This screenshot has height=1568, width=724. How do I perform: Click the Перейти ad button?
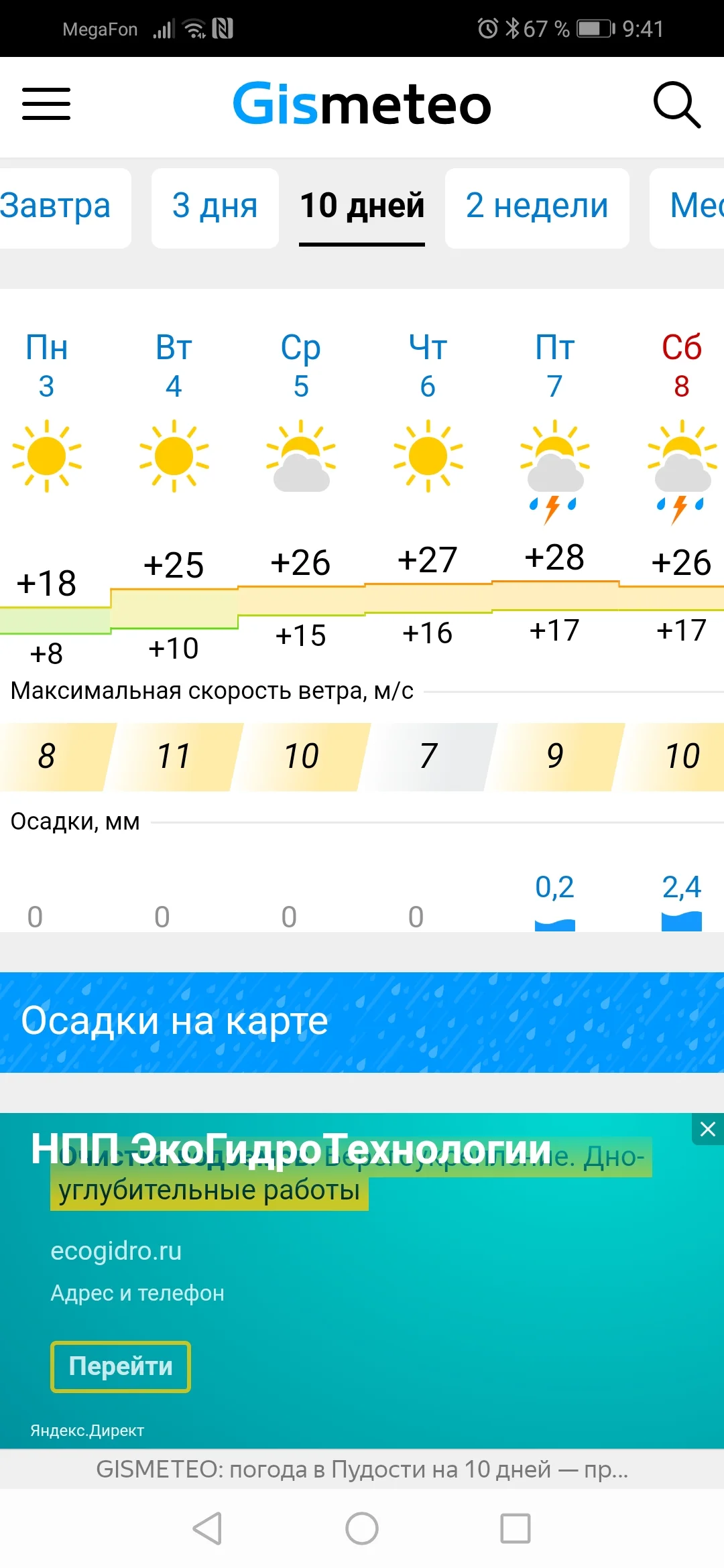click(x=120, y=1366)
